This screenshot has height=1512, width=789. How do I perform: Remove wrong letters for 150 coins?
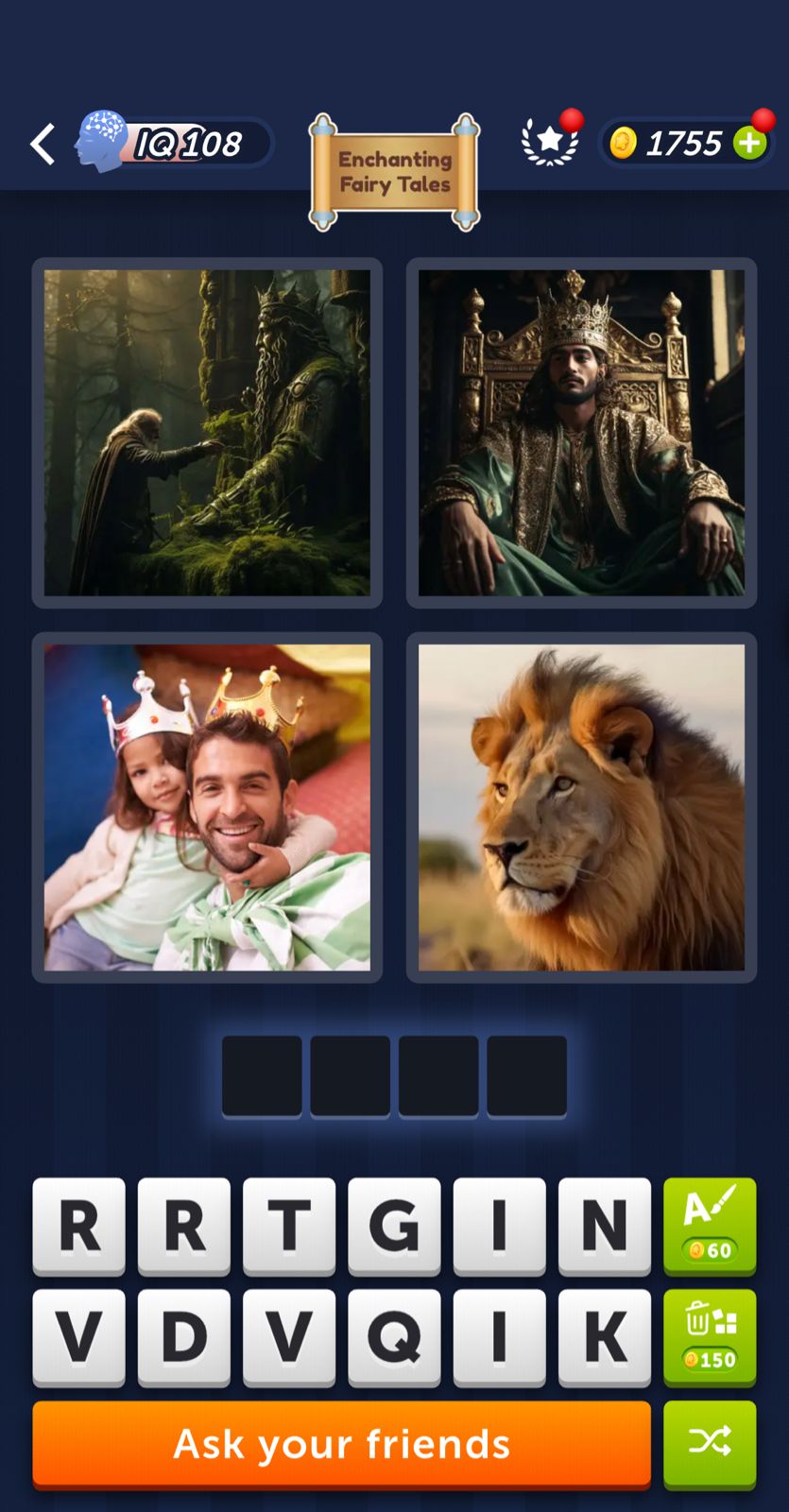click(710, 1336)
